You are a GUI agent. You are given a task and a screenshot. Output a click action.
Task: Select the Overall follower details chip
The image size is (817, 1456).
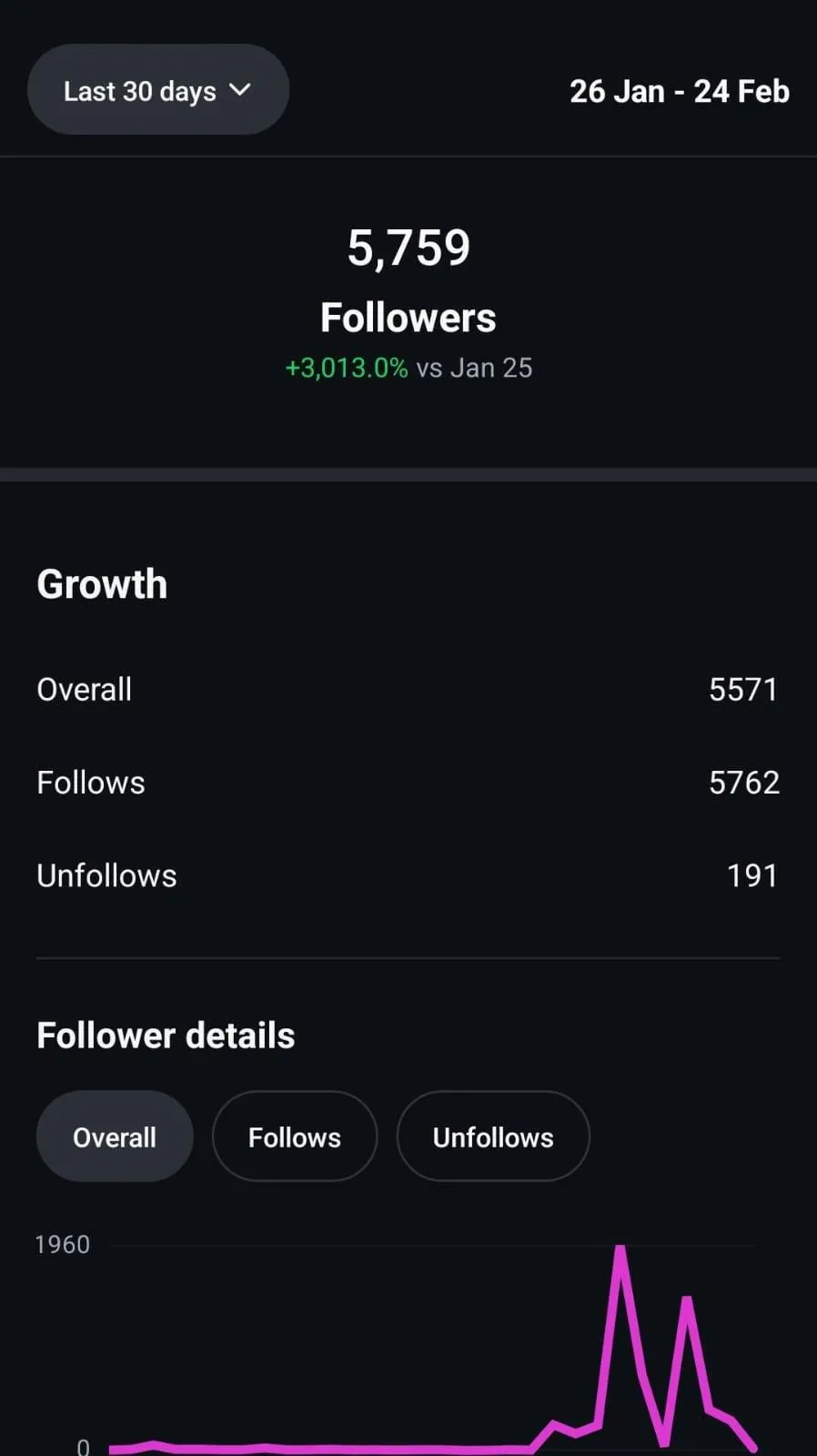(115, 1137)
